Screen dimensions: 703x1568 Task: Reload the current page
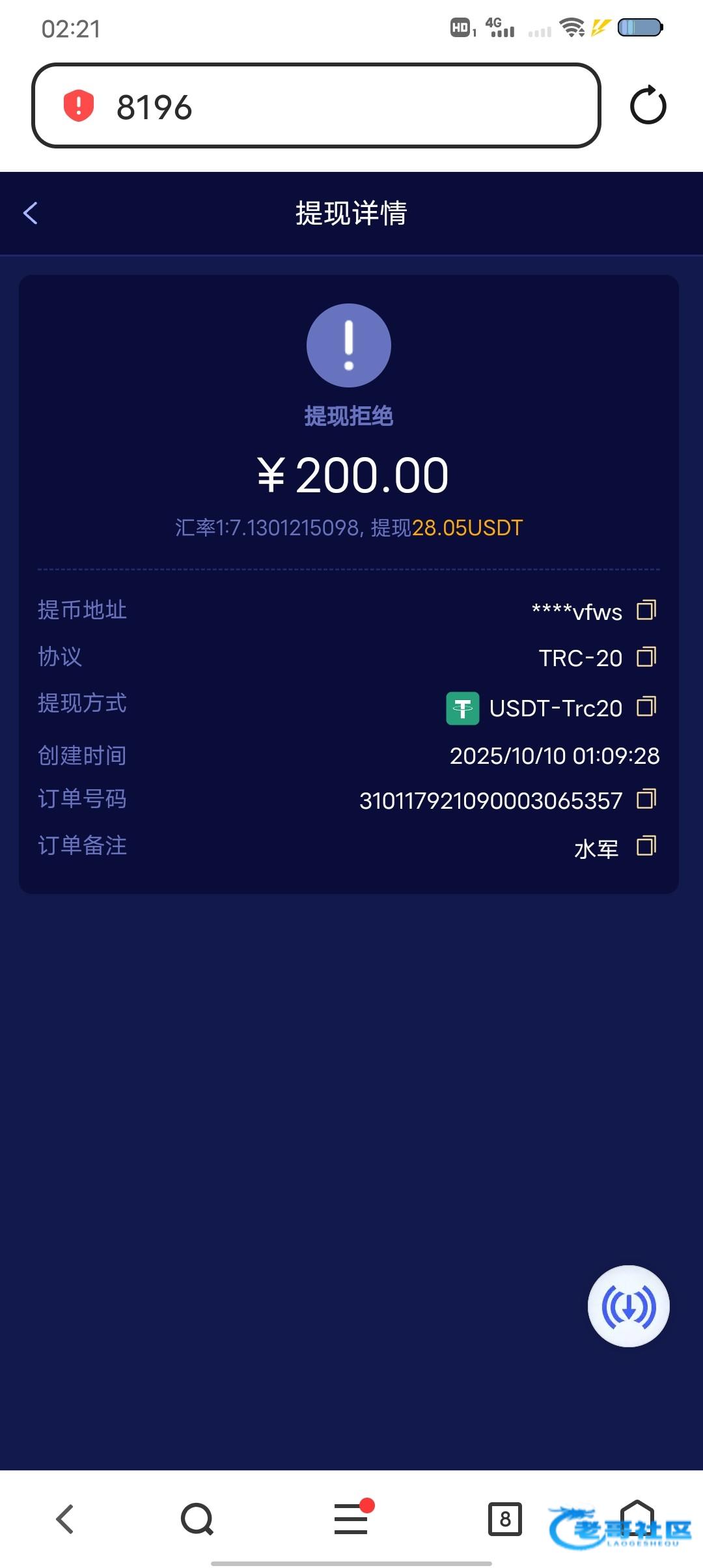[648, 105]
